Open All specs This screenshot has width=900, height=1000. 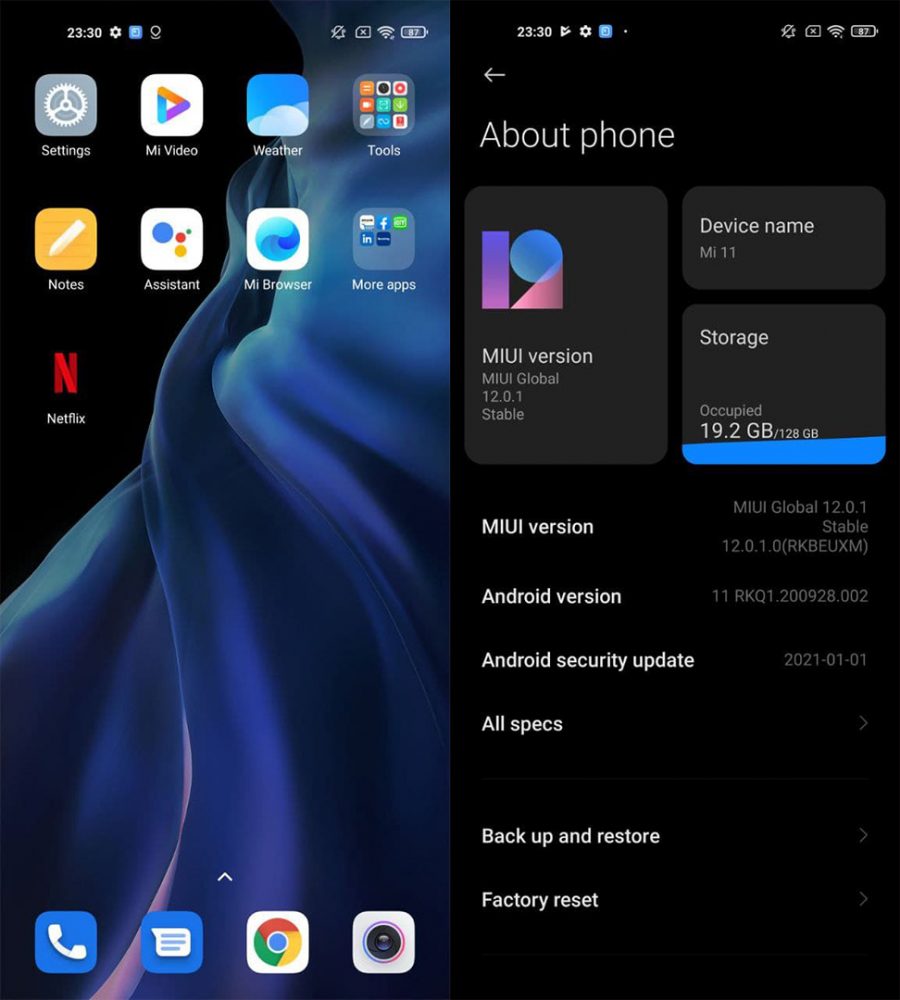tap(675, 723)
